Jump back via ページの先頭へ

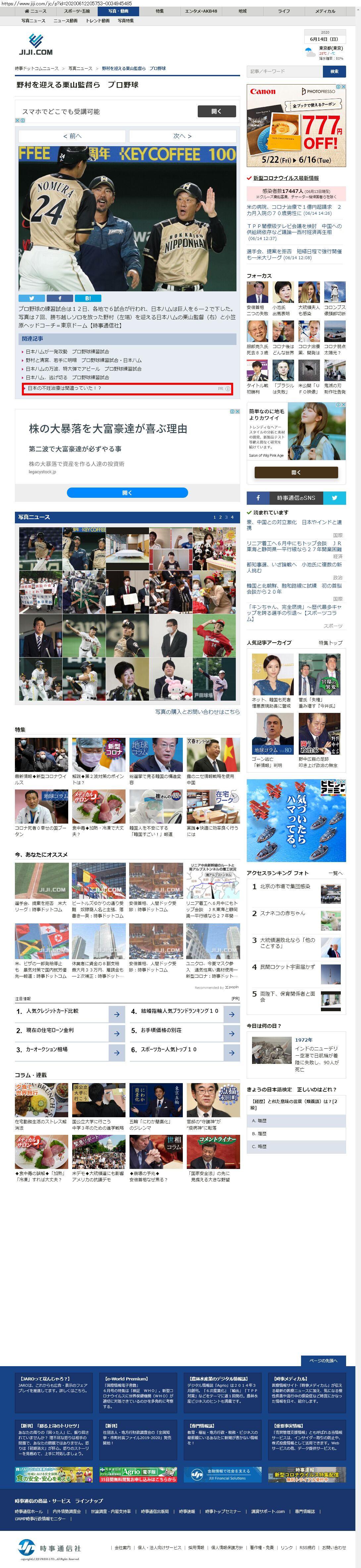(x=323, y=1360)
